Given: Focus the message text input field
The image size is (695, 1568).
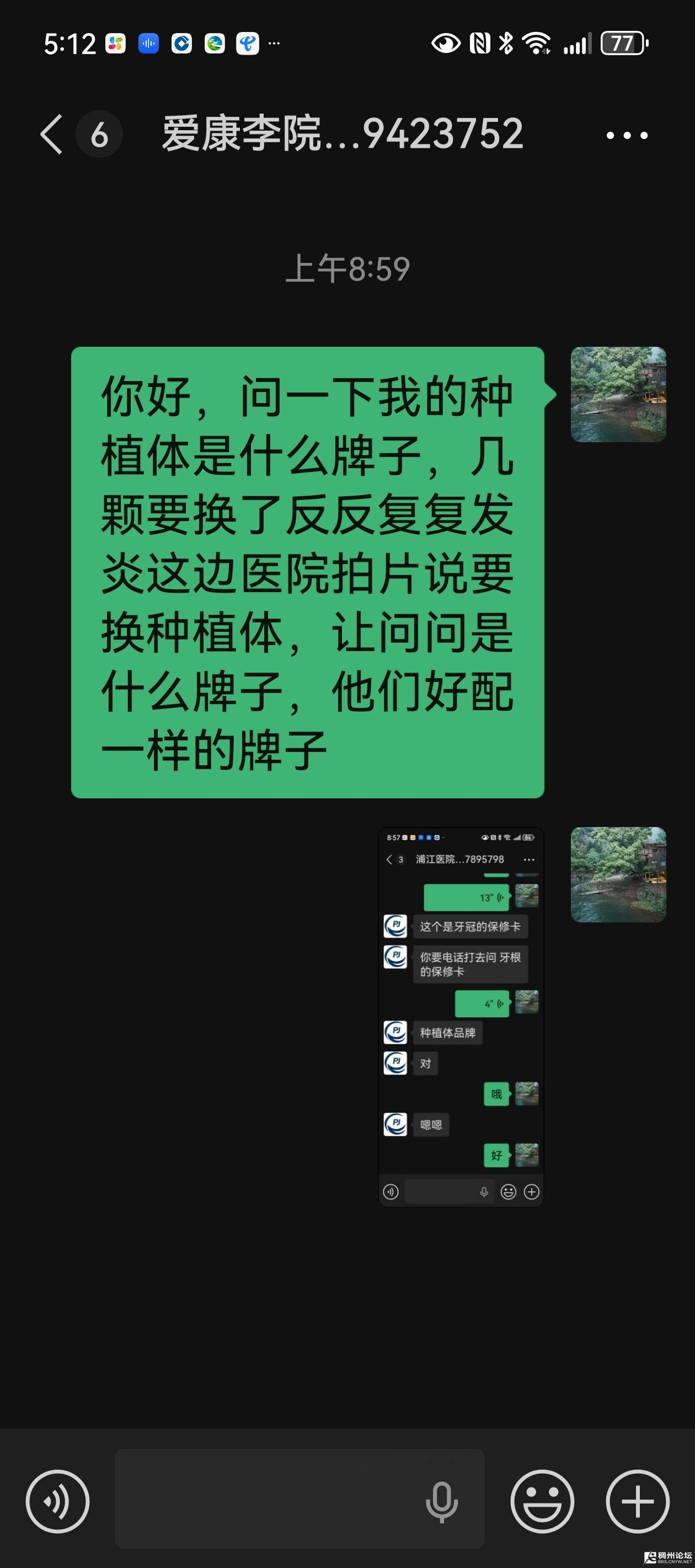Looking at the screenshot, I should point(268,1500).
